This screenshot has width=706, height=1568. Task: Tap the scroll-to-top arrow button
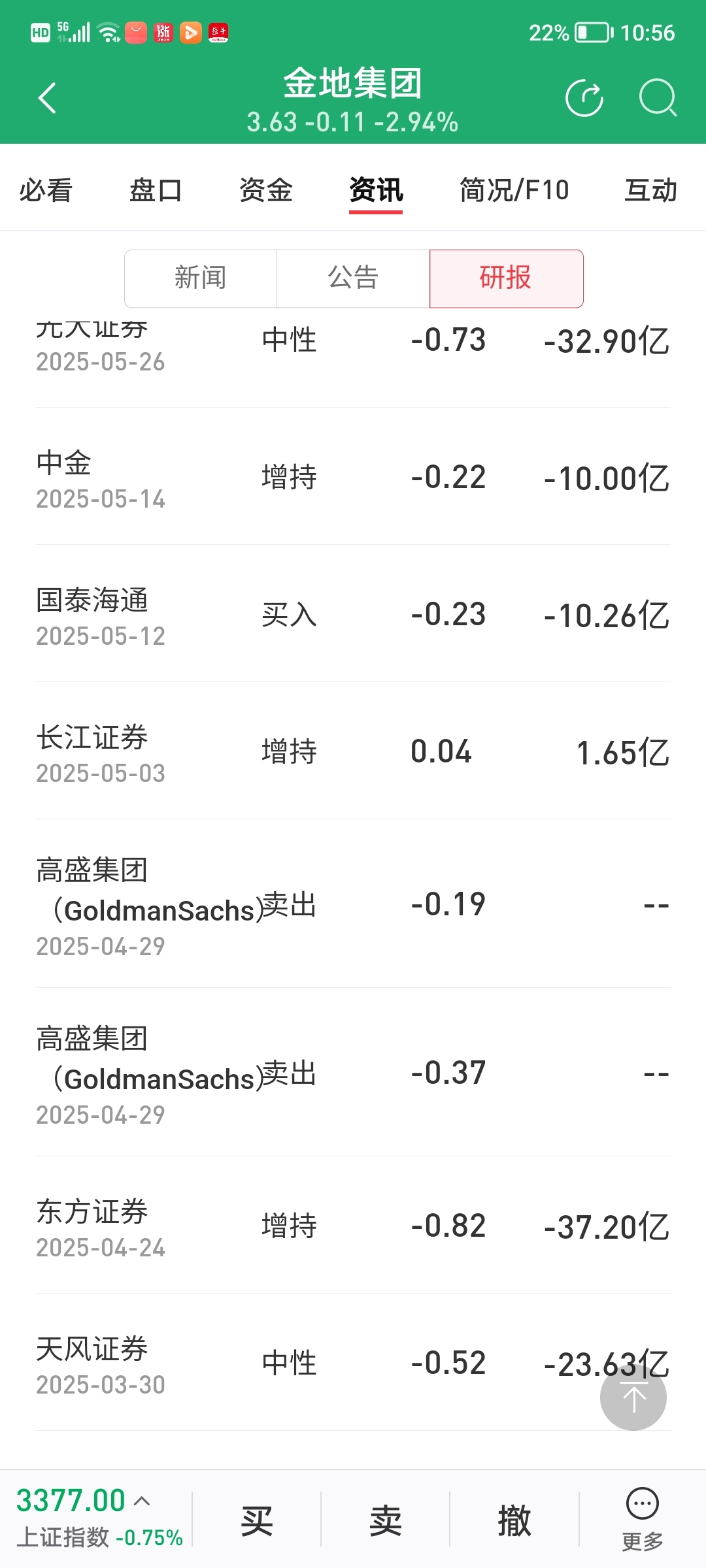[x=633, y=1397]
